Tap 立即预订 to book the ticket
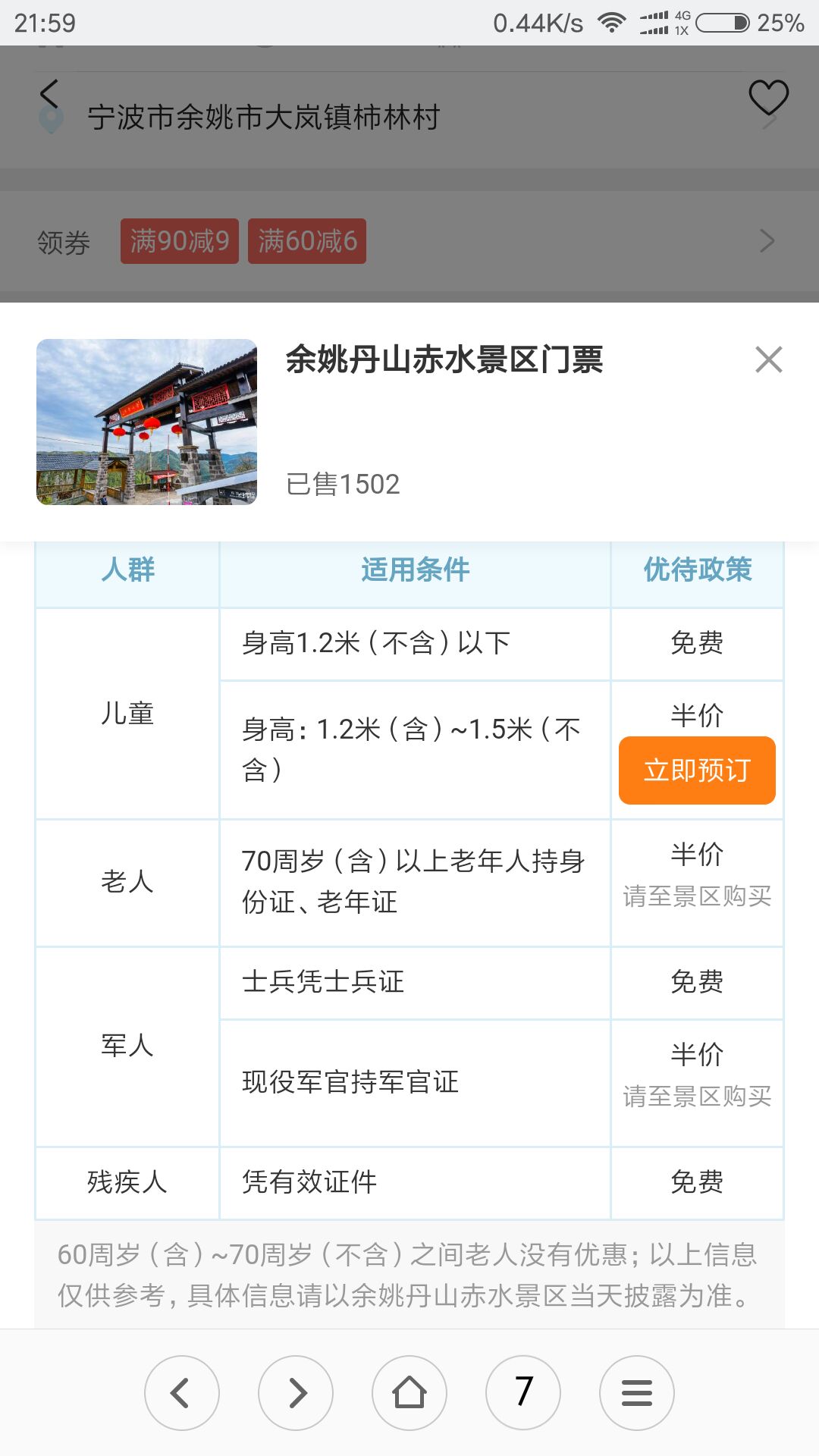 (x=697, y=770)
